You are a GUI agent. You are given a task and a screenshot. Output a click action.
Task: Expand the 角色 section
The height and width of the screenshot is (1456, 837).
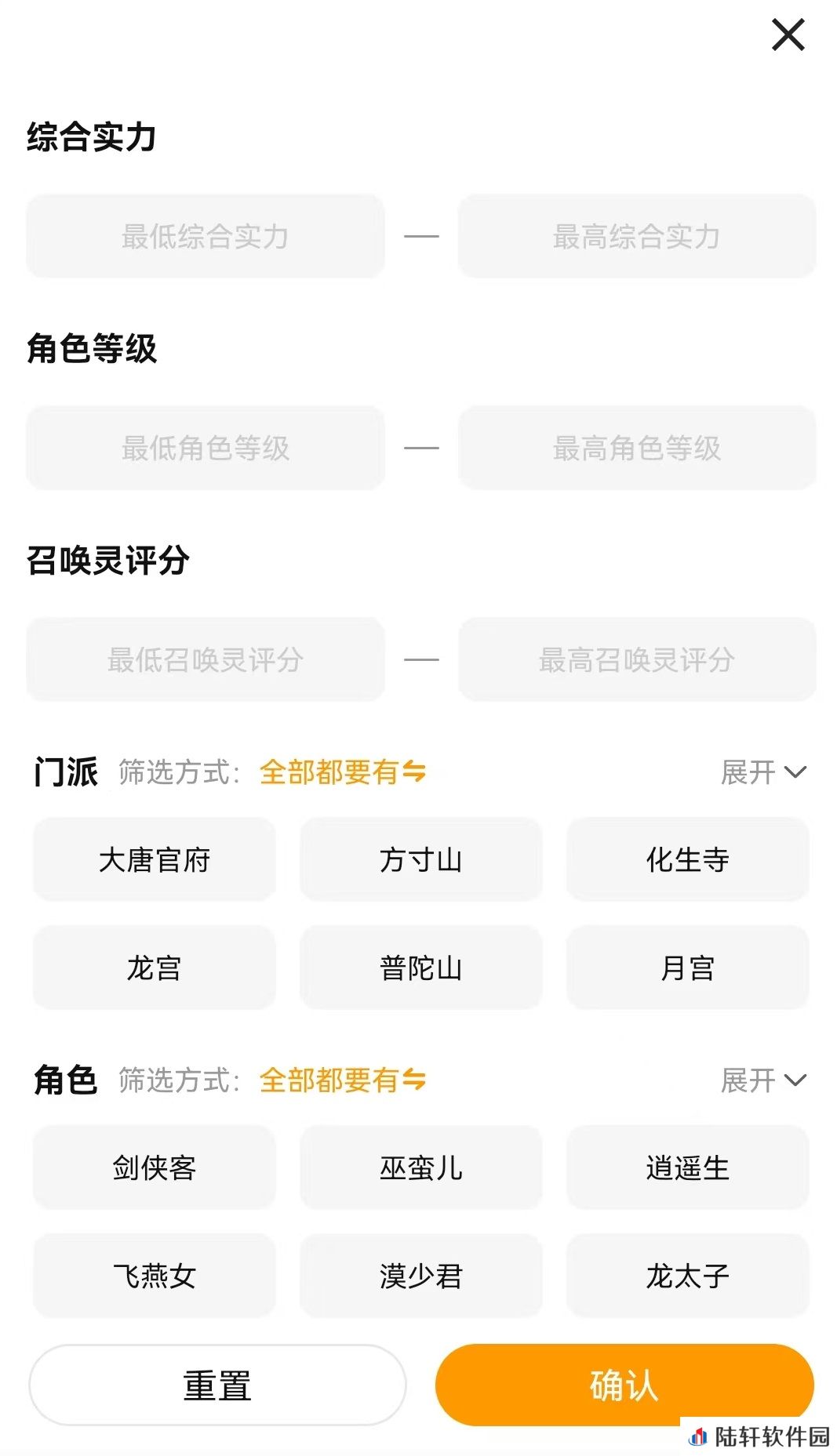click(763, 1080)
